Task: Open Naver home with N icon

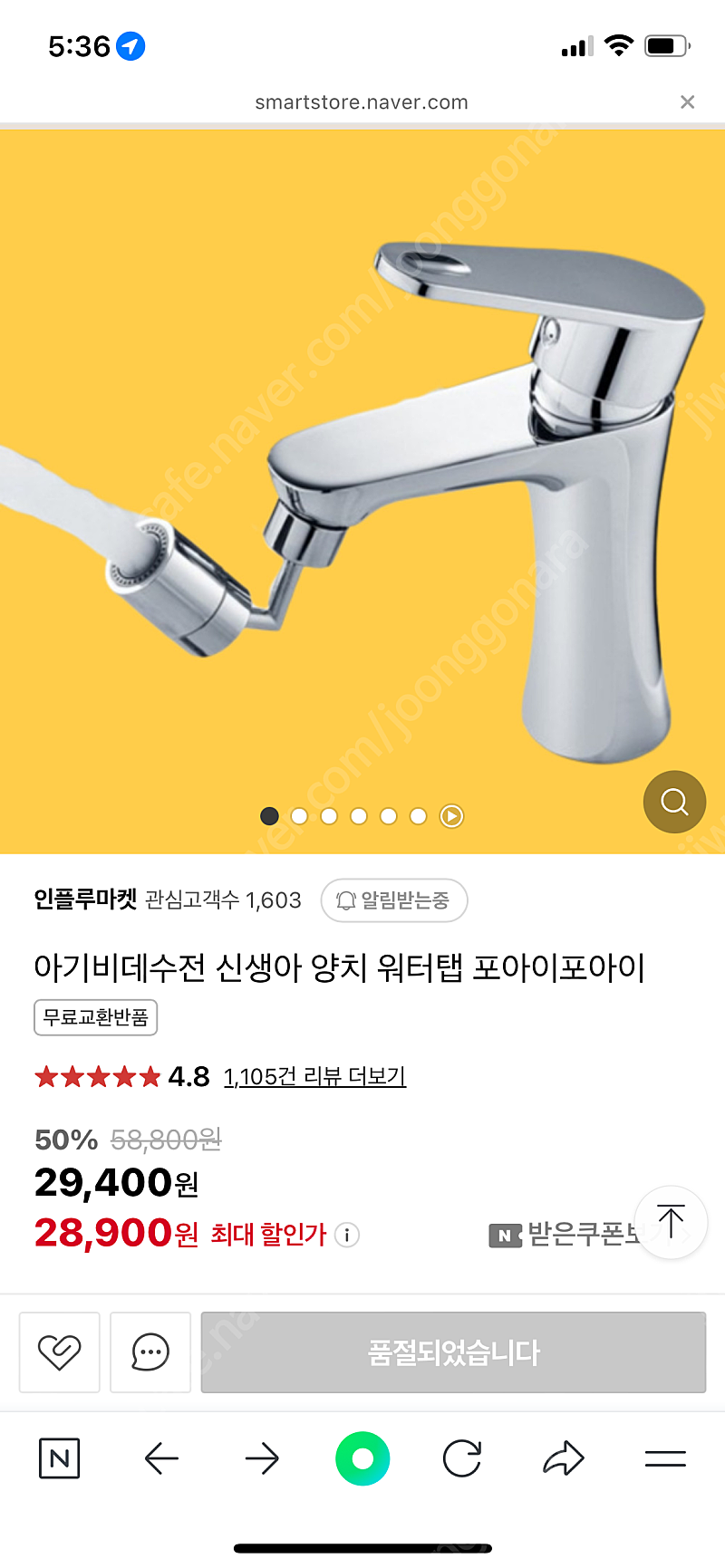Action: coord(60,1458)
